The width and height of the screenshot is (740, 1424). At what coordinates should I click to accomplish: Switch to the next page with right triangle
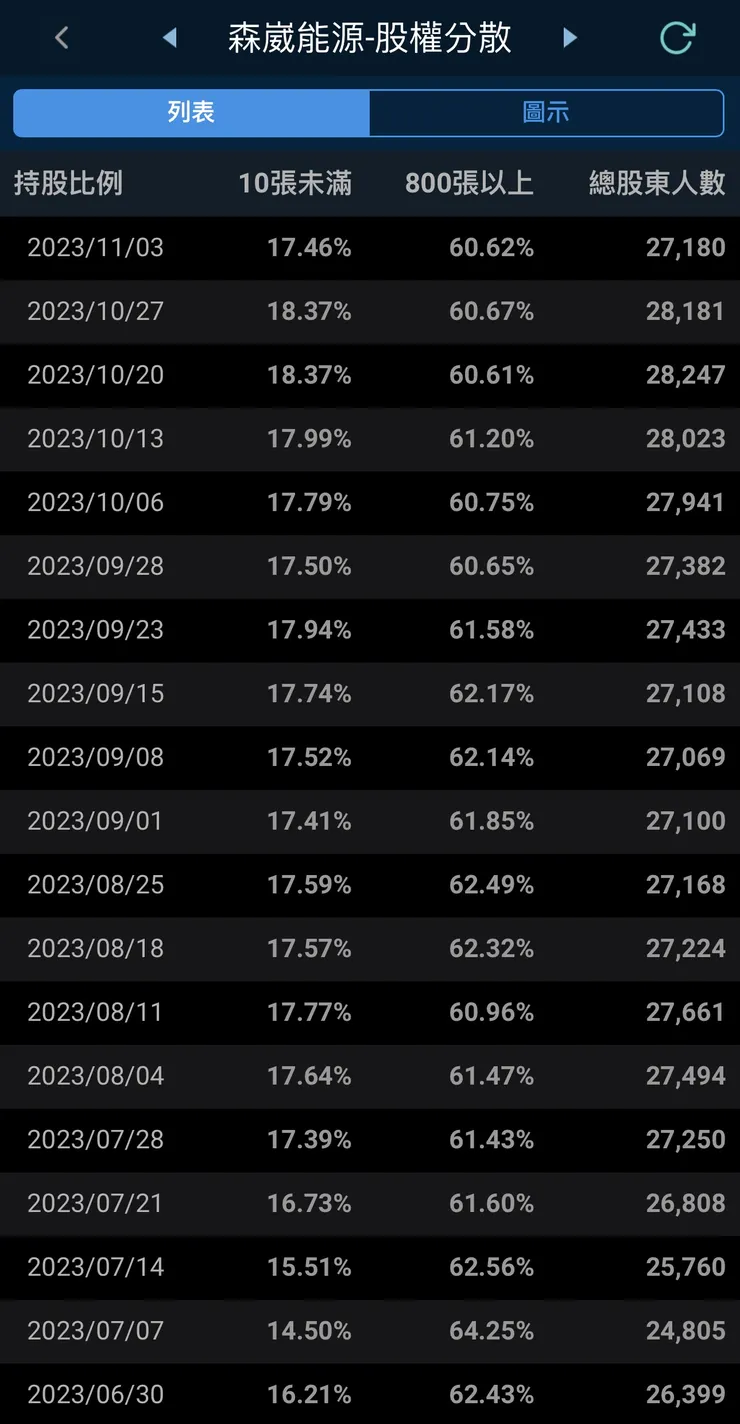pyautogui.click(x=570, y=38)
